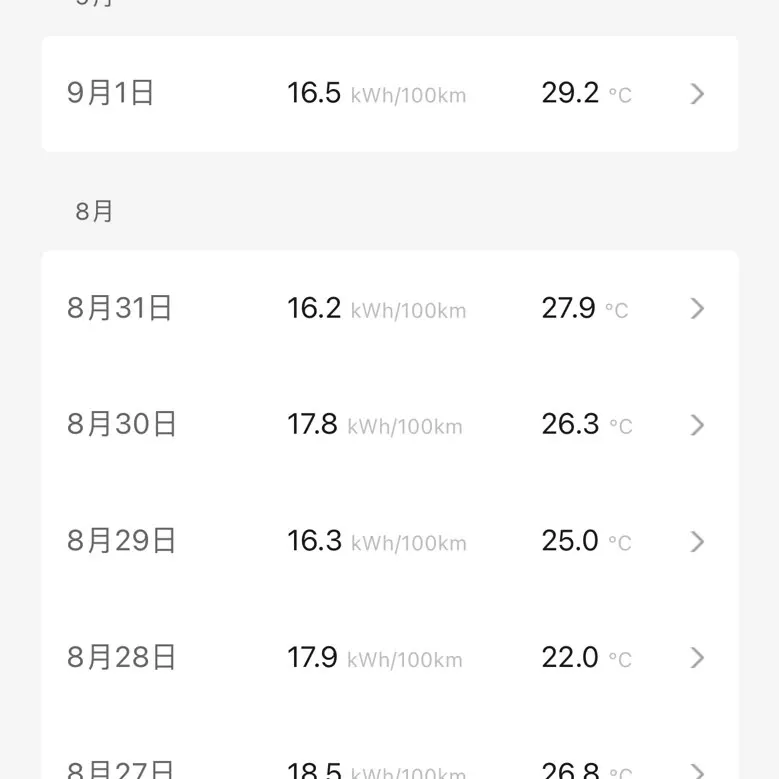Viewport: 779px width, 779px height.
Task: Select the 8月29日 row
Action: coord(390,541)
